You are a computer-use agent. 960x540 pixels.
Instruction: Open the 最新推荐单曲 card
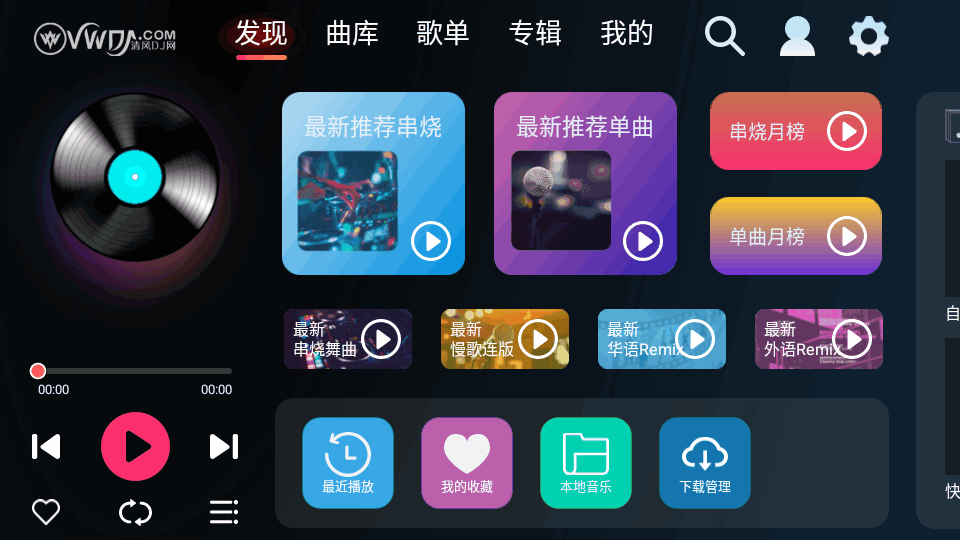coord(585,183)
